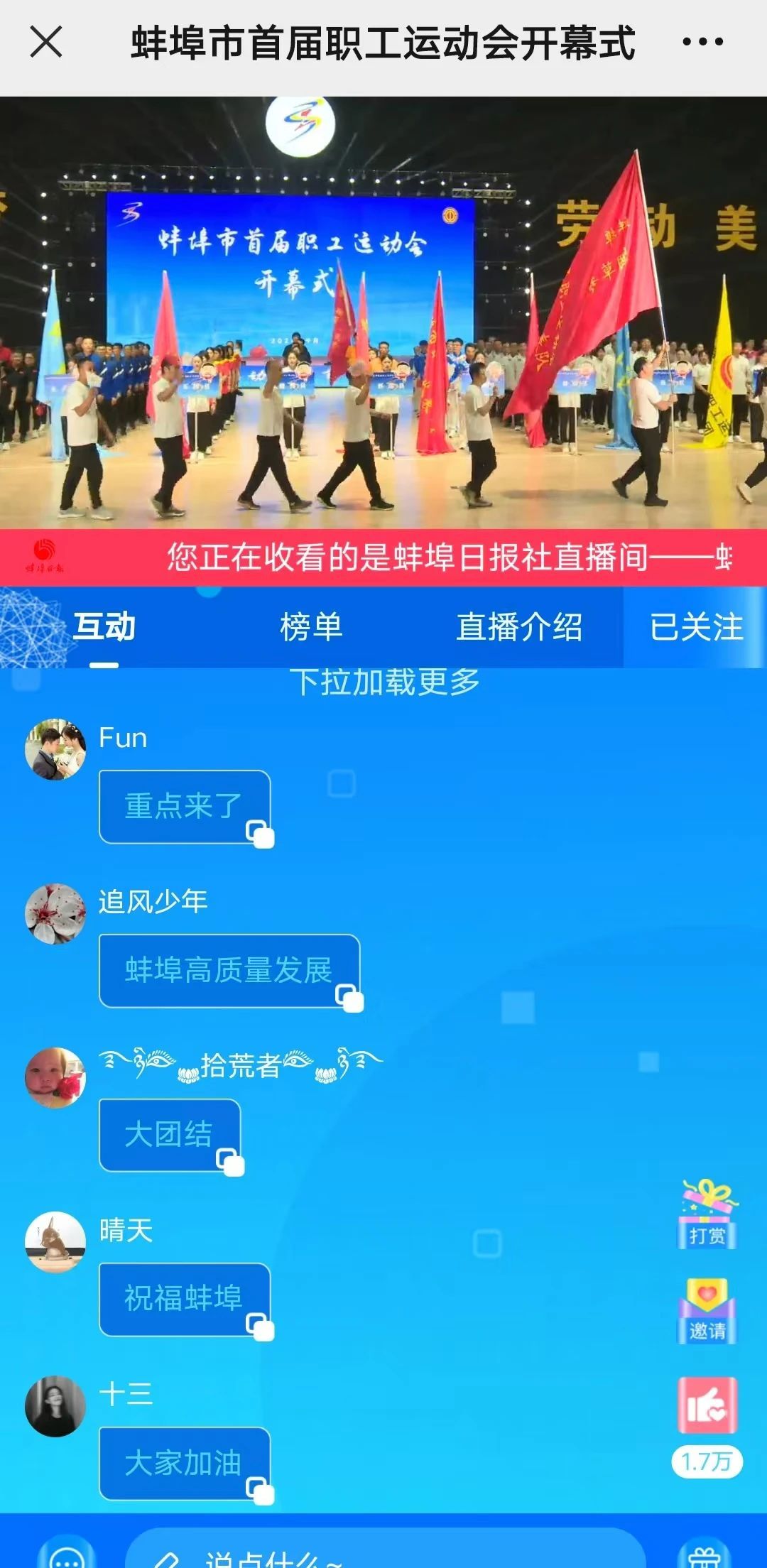Open the chat bubble icon at bottom
This screenshot has height=1568, width=767.
(x=67, y=1555)
